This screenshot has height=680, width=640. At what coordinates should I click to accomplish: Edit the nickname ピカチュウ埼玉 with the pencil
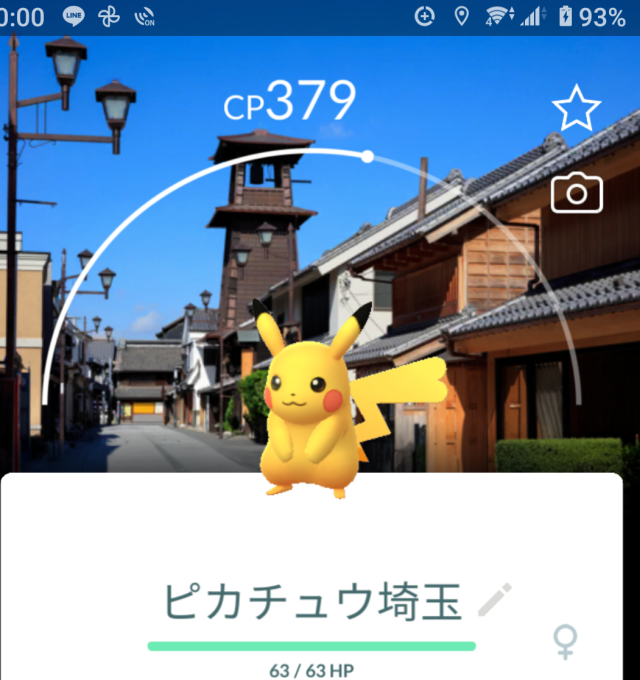[495, 600]
